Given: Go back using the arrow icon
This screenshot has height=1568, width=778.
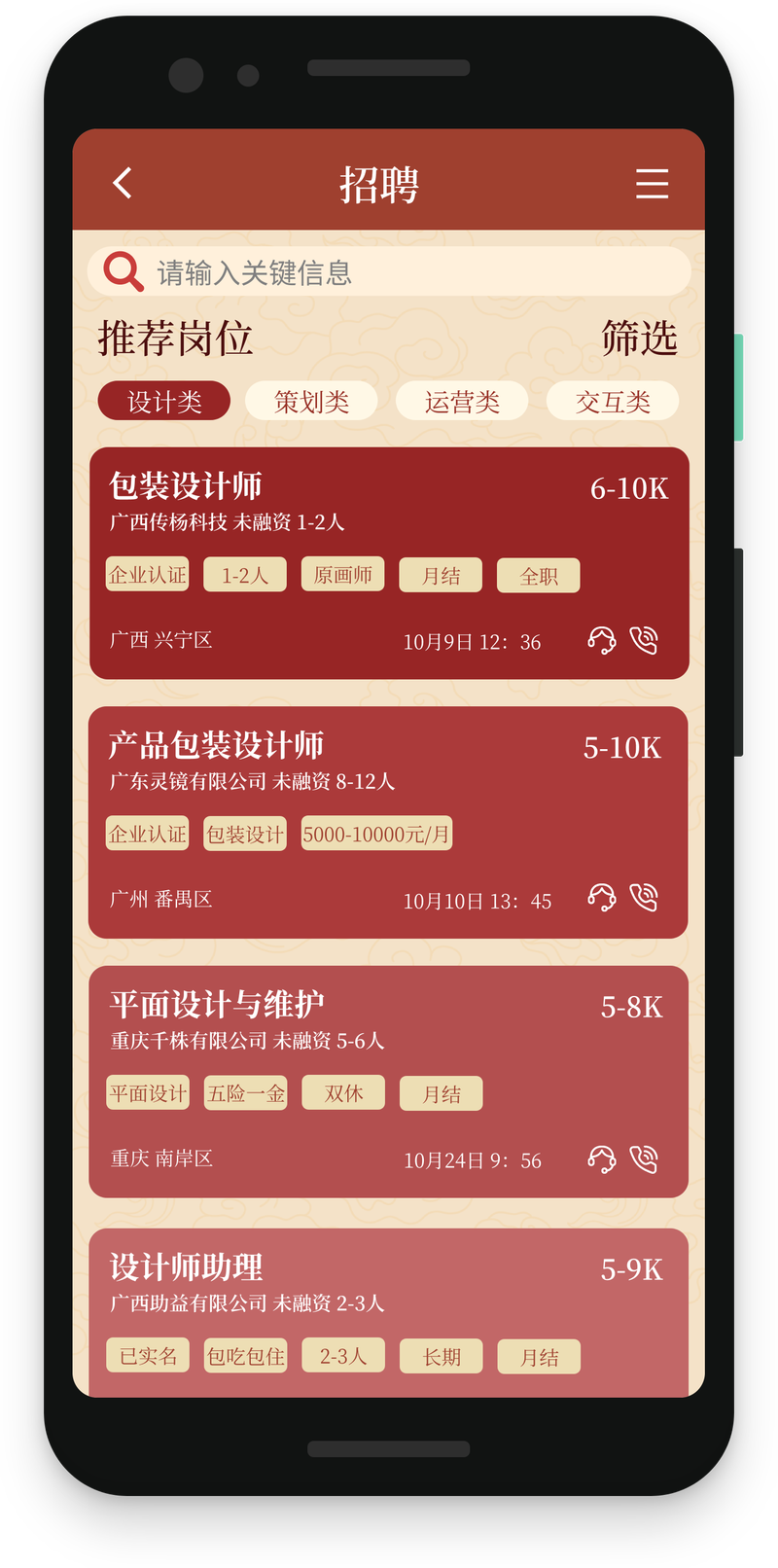Looking at the screenshot, I should (x=123, y=183).
